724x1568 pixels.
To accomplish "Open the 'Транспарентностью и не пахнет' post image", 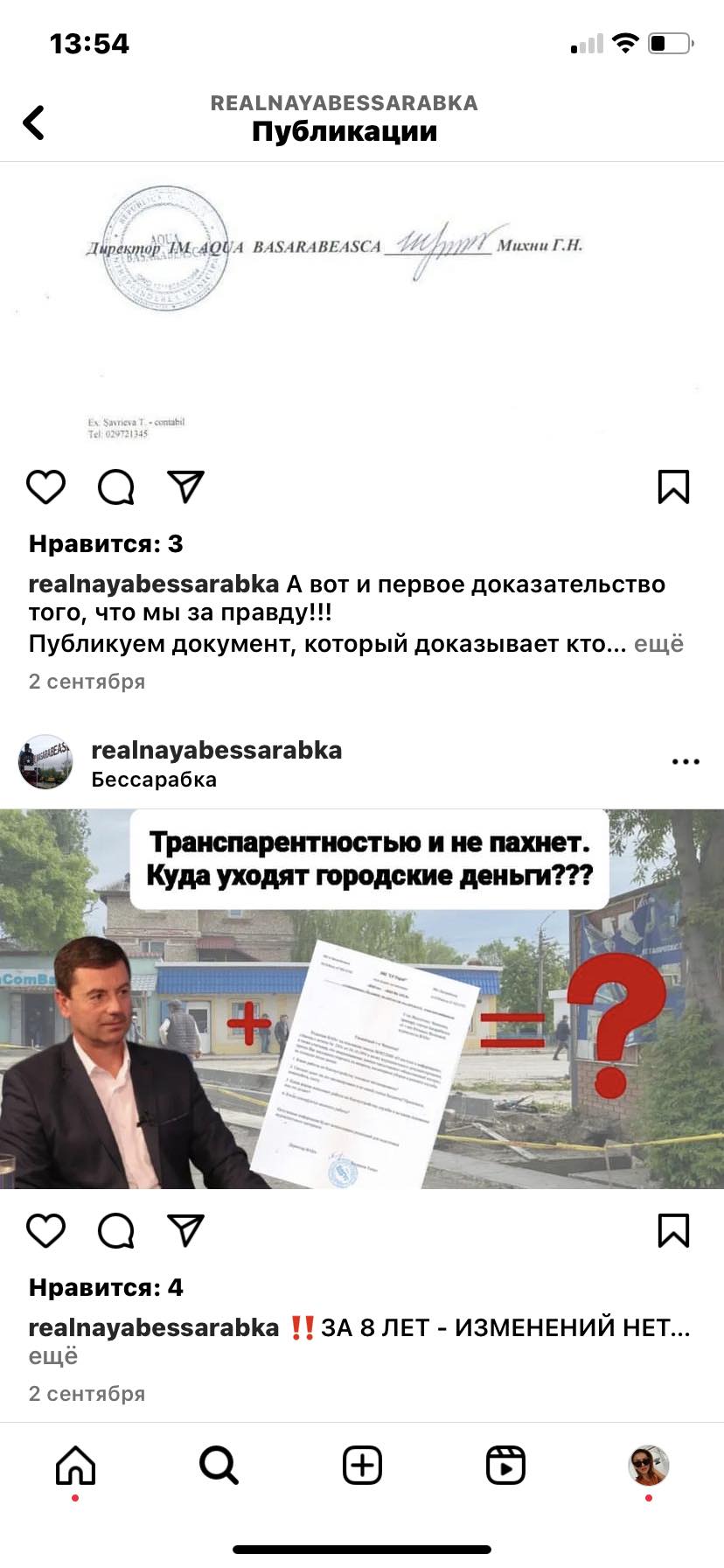I will coord(362,997).
